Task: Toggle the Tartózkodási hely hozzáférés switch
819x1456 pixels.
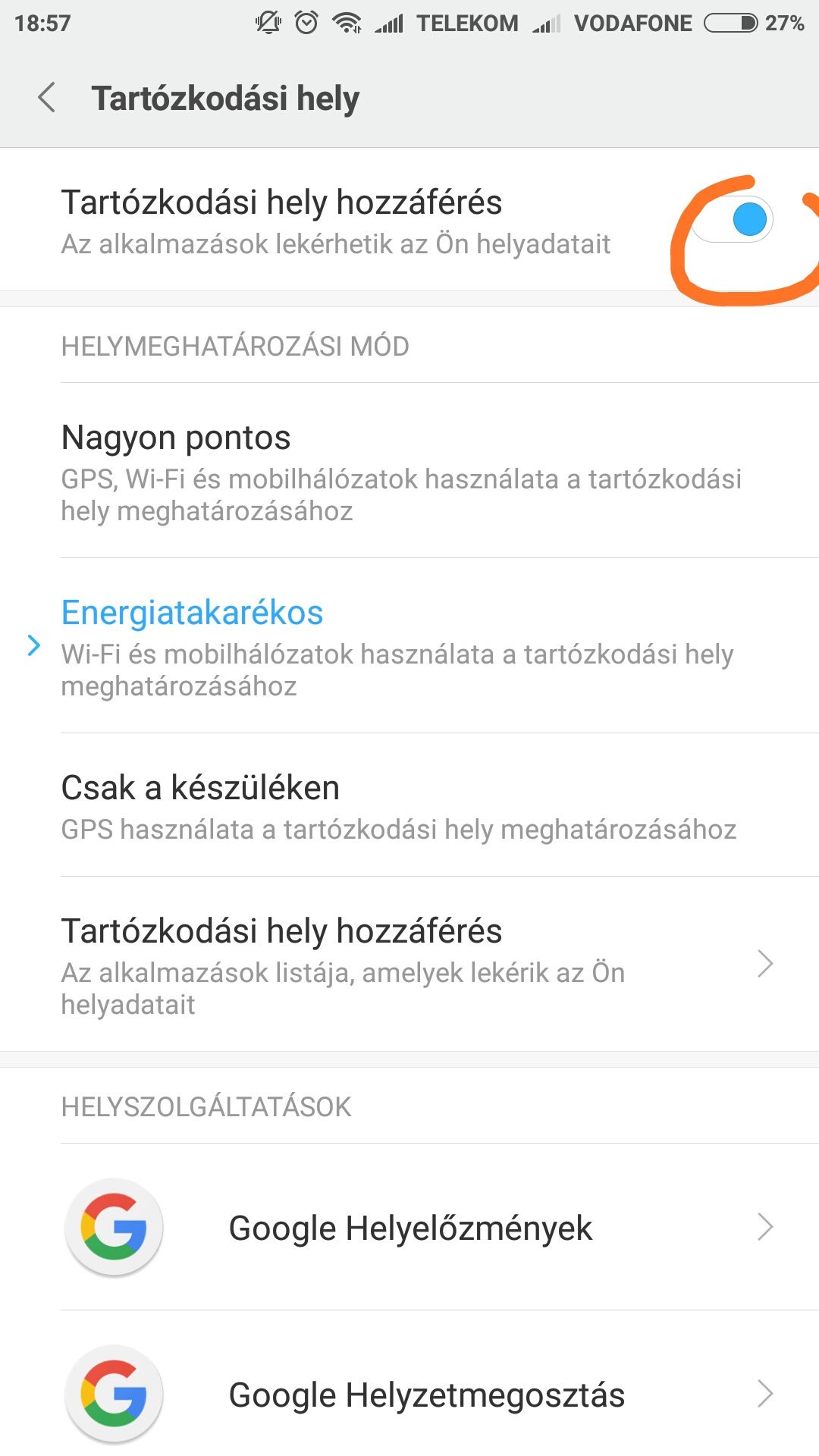Action: tap(732, 220)
